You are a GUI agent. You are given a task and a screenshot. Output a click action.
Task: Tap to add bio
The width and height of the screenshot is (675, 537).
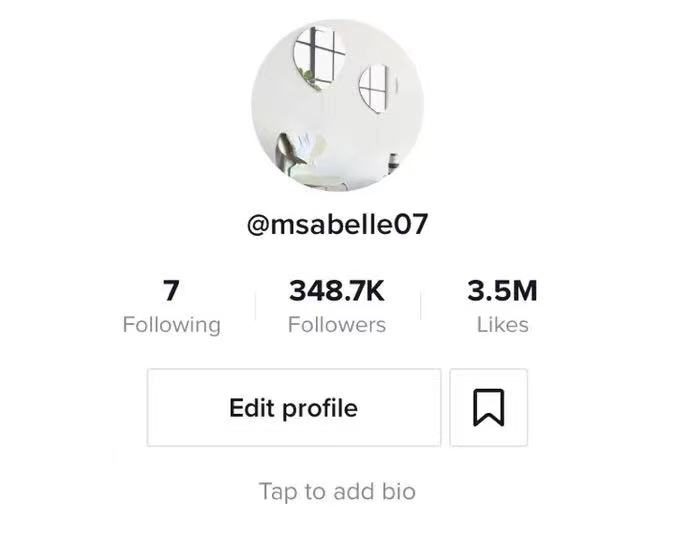pyautogui.click(x=337, y=491)
